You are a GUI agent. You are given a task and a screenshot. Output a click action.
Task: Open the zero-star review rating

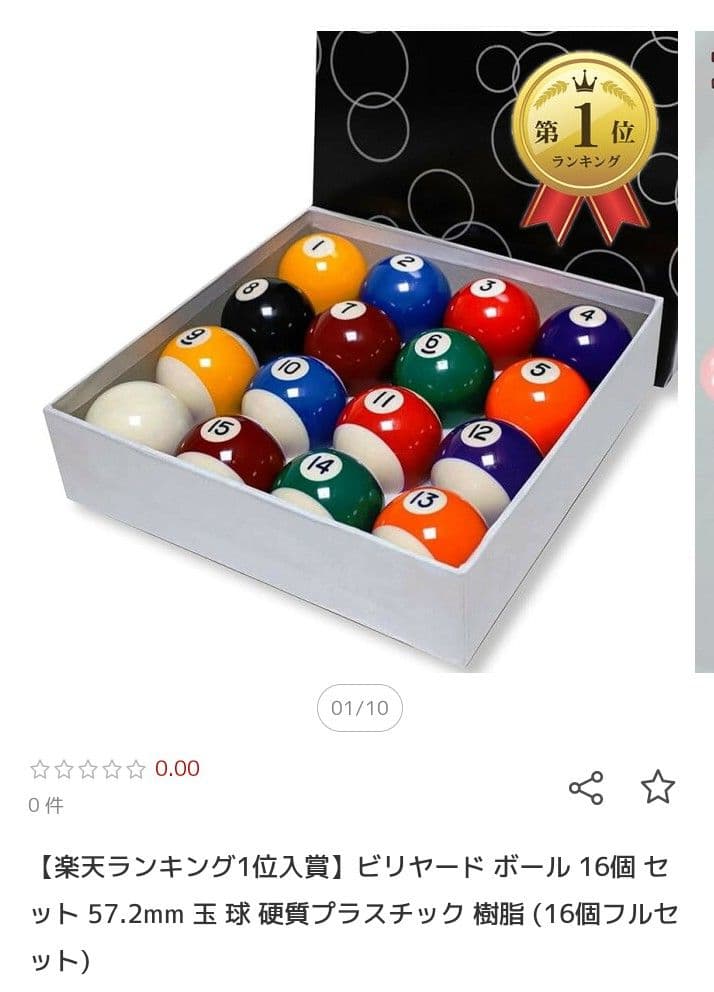[x=114, y=769]
